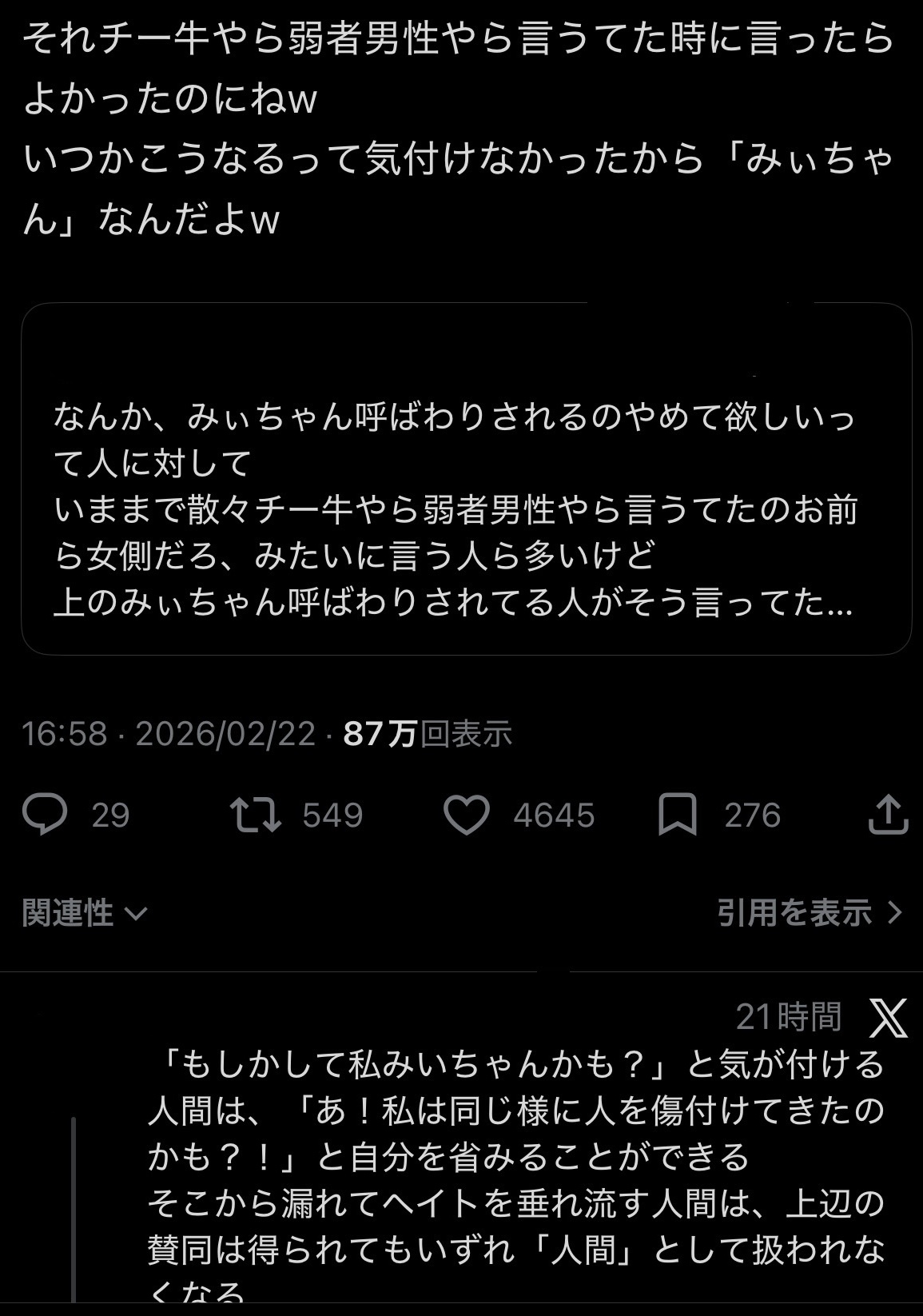The height and width of the screenshot is (1316, 923).
Task: Expand the 関連性 sort dropdown
Action: pos(85,912)
